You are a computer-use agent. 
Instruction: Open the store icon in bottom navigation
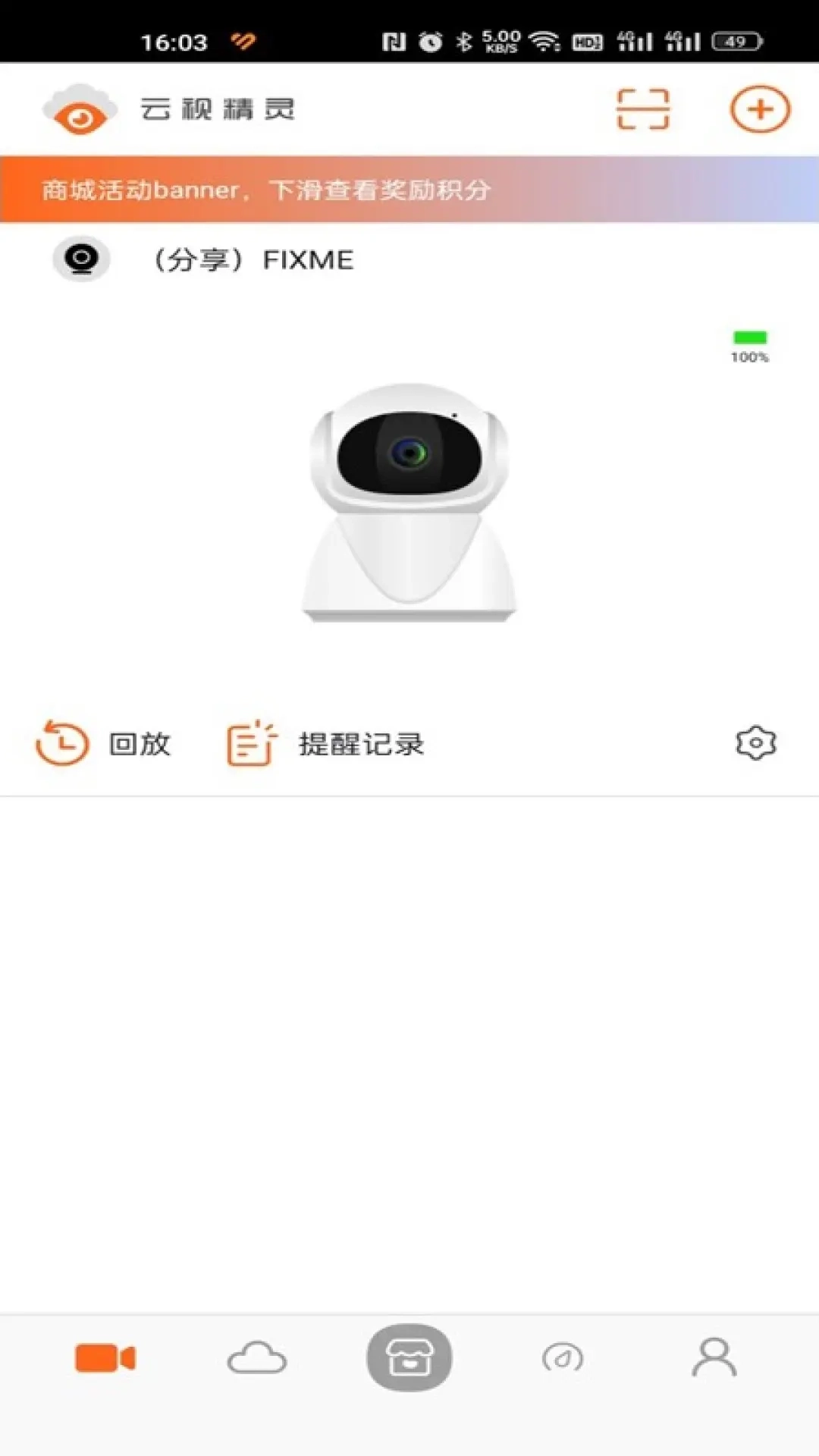tap(409, 1357)
